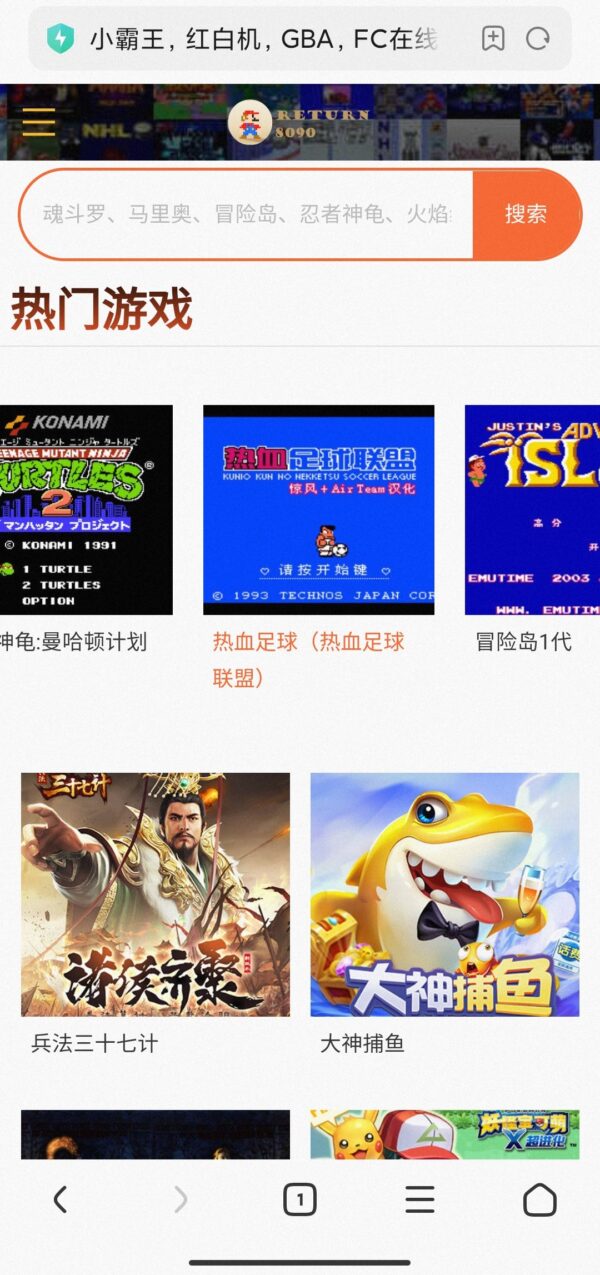Open the browser menu with three lines
Image resolution: width=600 pixels, height=1275 pixels.
click(x=419, y=1199)
